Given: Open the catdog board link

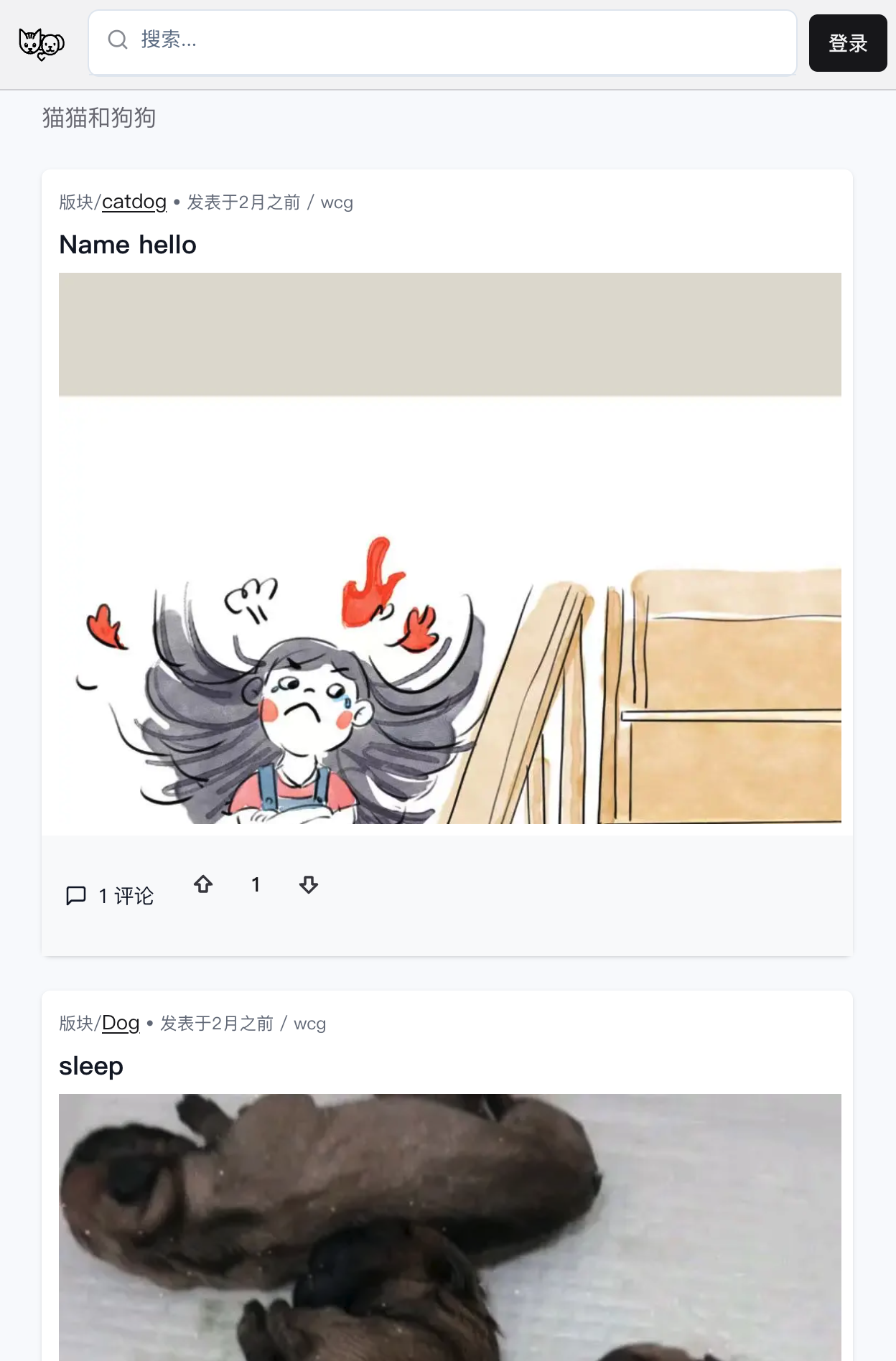Looking at the screenshot, I should tap(134, 202).
